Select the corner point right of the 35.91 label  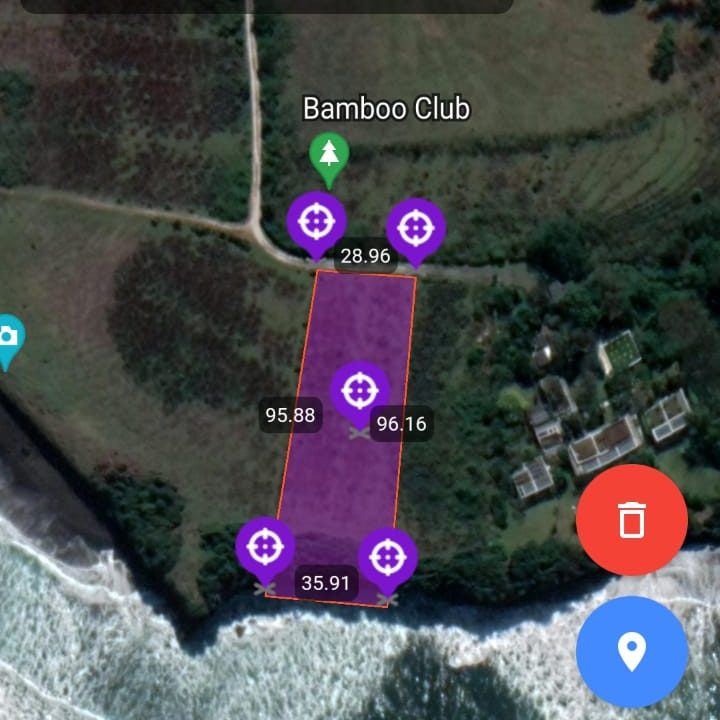(387, 558)
